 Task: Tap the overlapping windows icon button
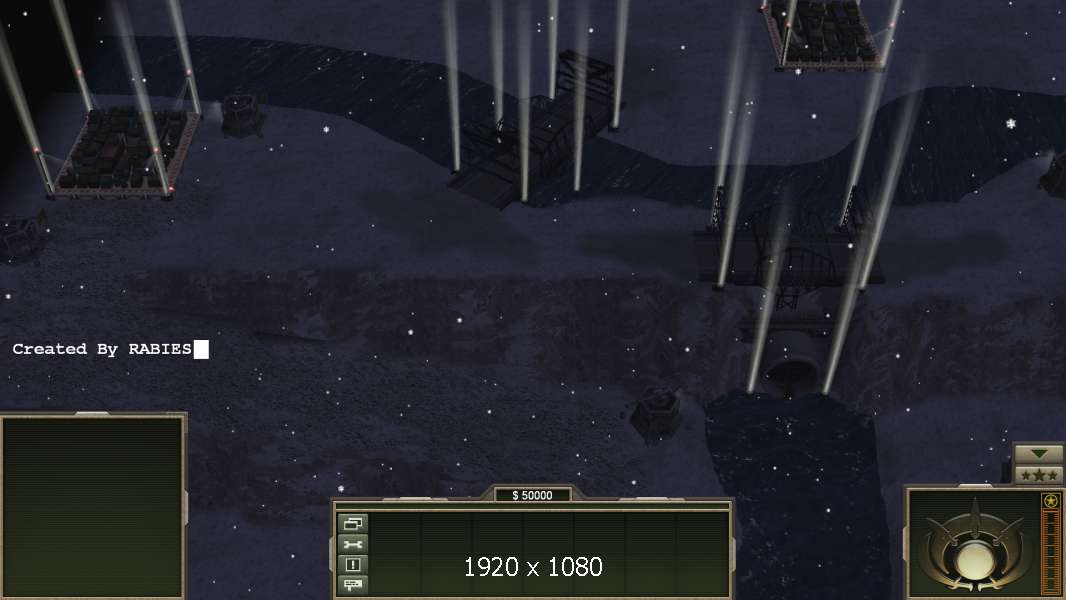352,523
